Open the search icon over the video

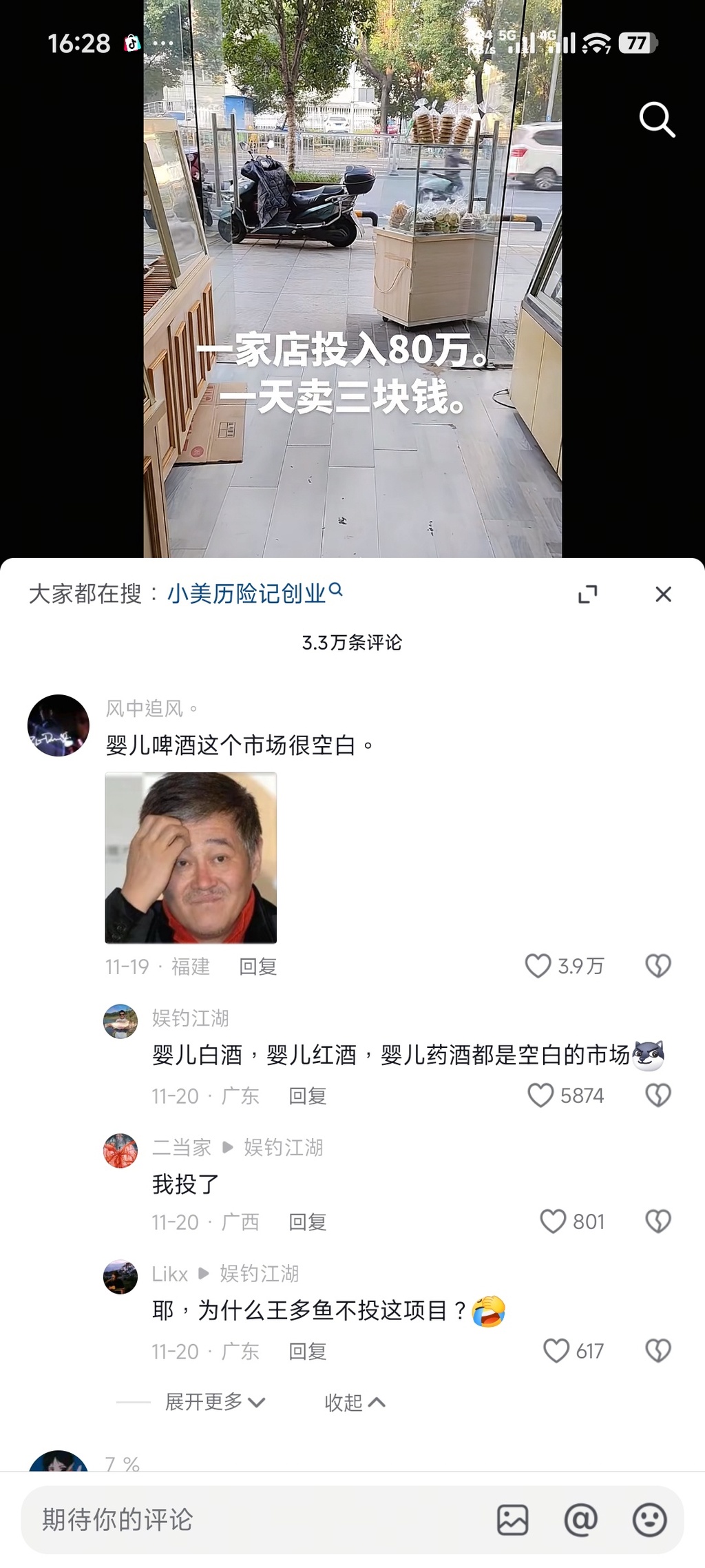click(x=657, y=121)
